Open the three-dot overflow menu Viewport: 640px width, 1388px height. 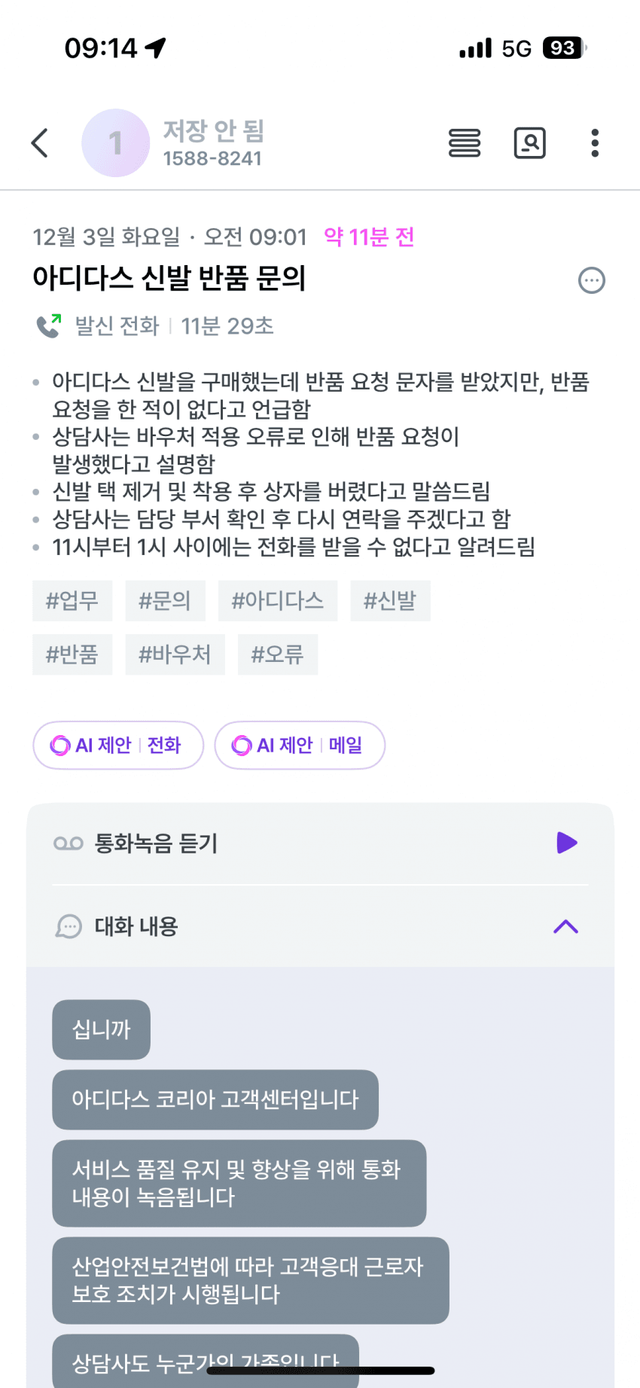[x=595, y=143]
